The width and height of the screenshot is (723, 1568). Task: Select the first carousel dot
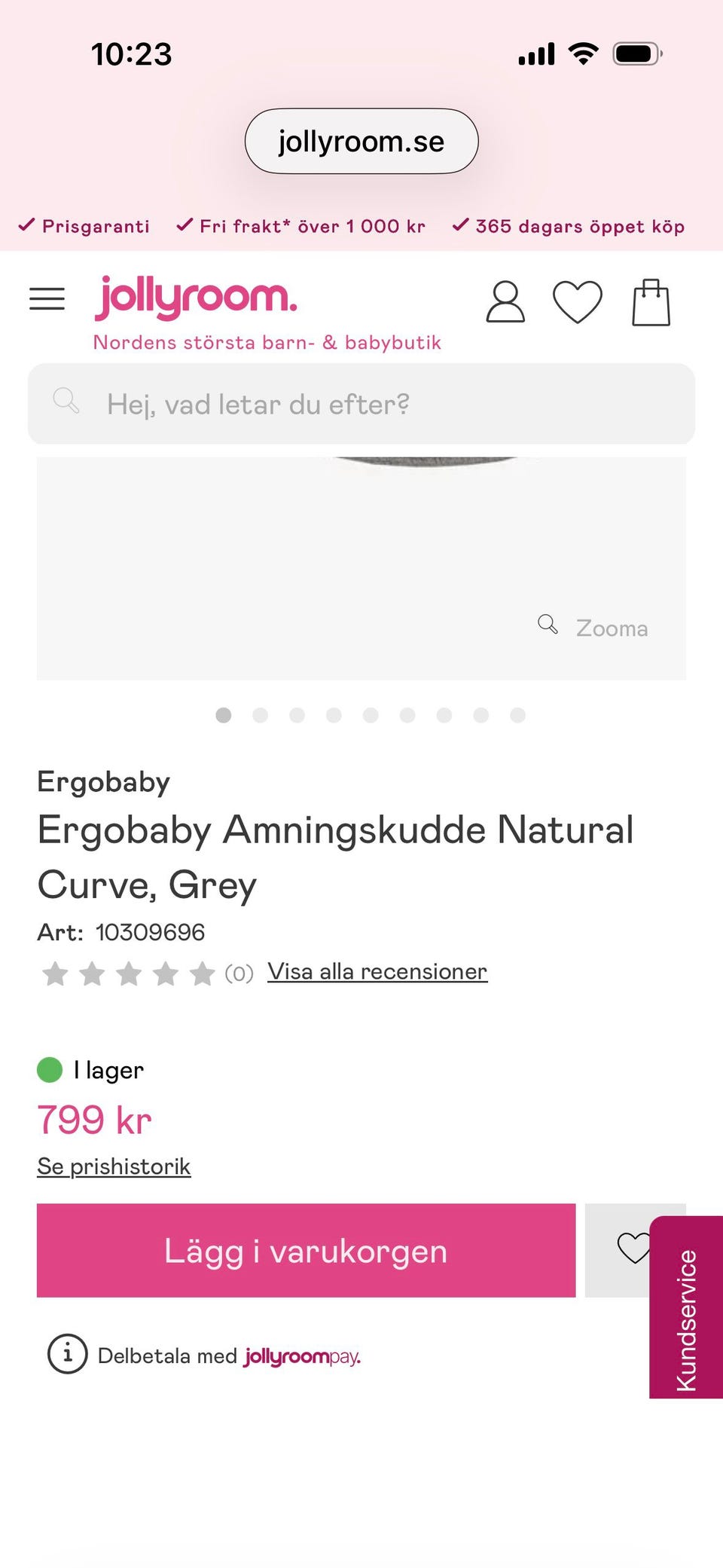pos(223,715)
